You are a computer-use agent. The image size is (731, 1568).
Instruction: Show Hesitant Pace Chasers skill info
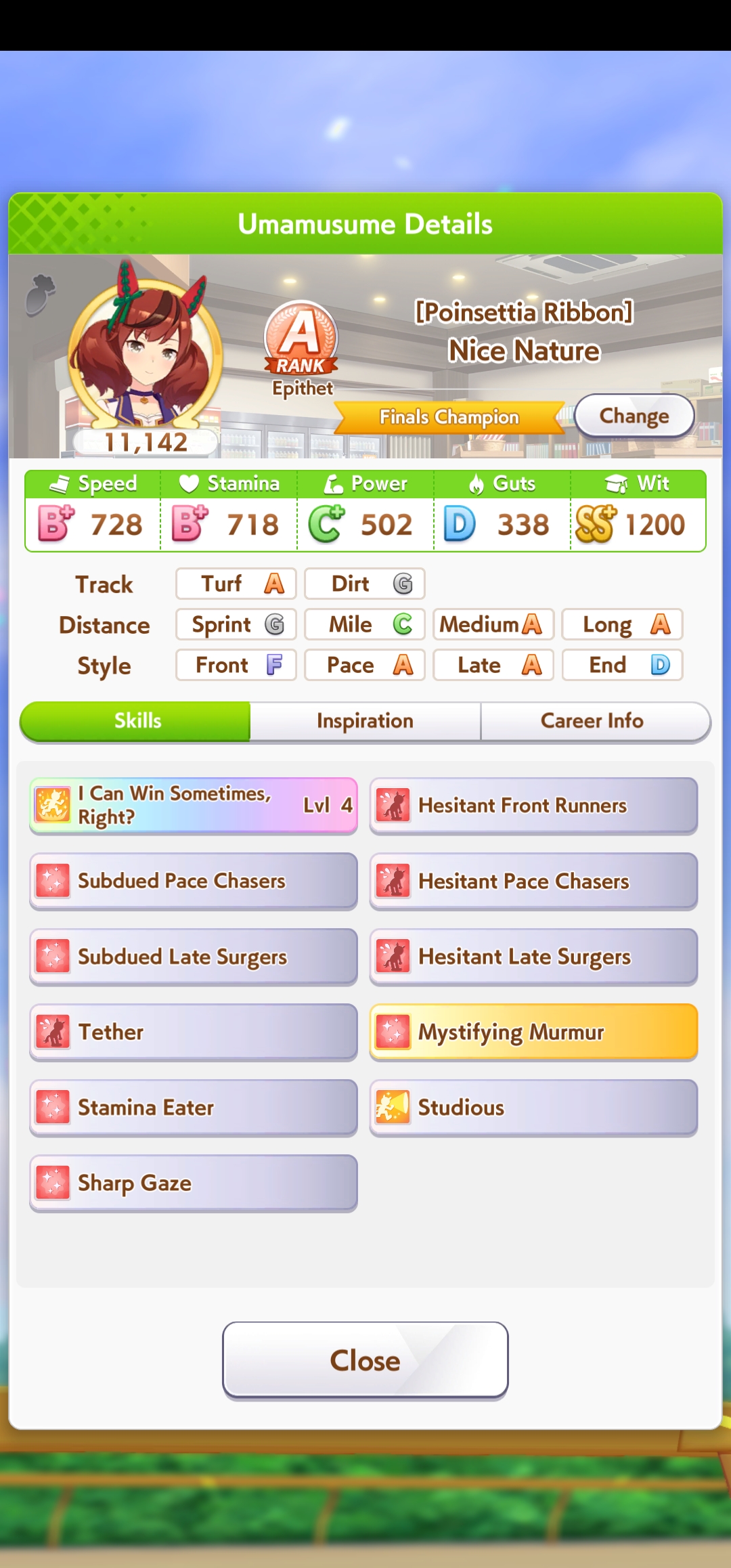tap(533, 881)
